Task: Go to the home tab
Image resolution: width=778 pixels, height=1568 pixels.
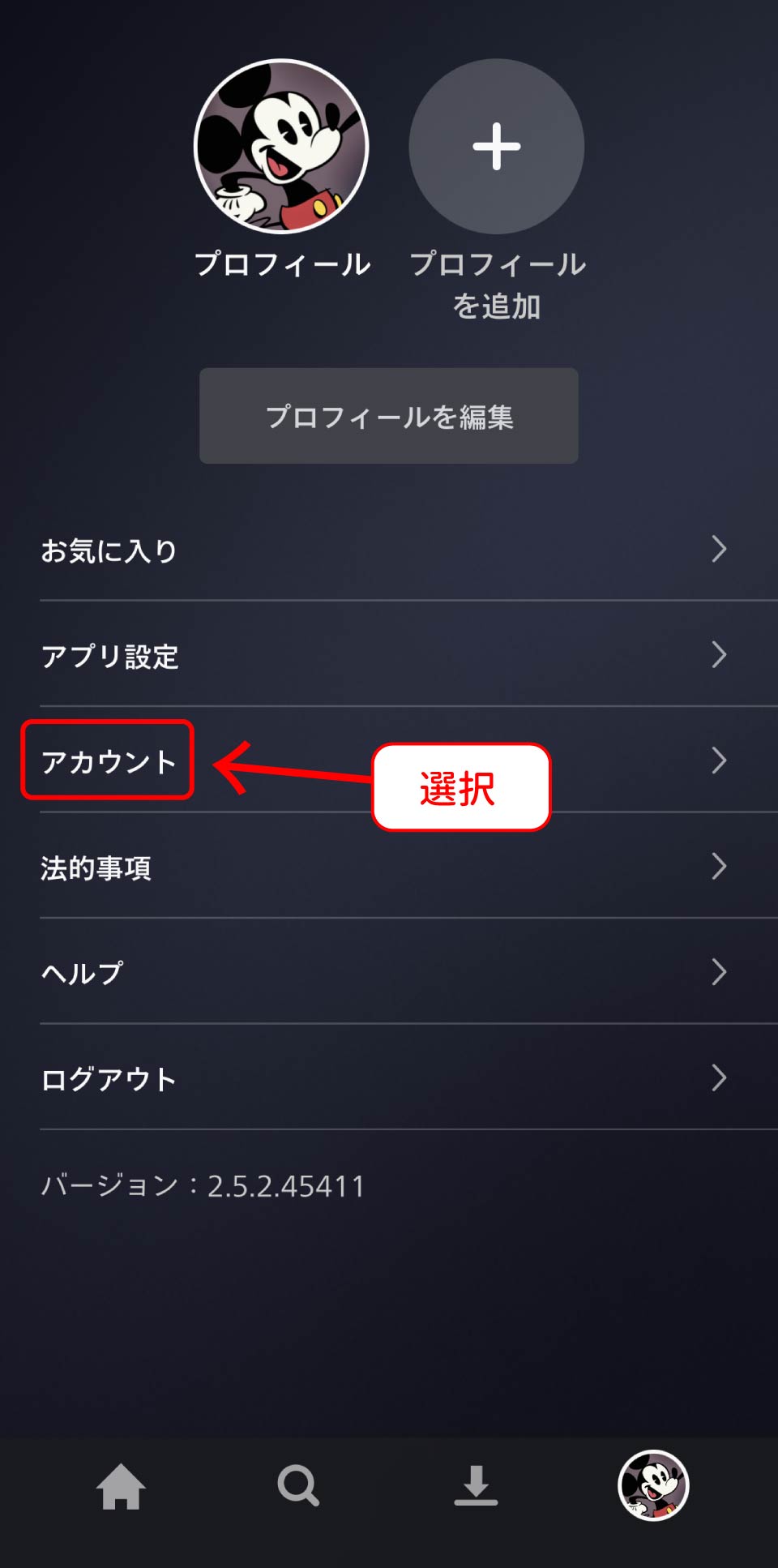Action: pos(122,1486)
